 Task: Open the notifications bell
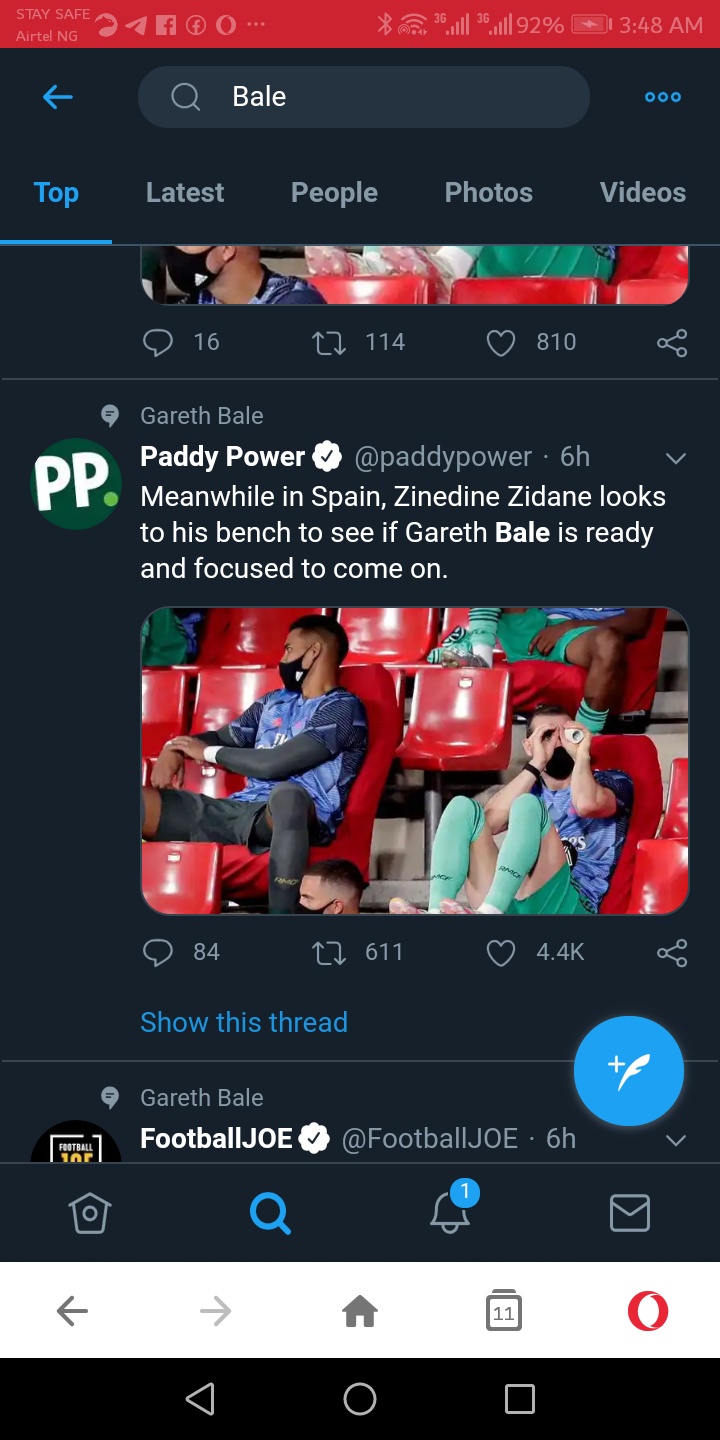tap(450, 1212)
